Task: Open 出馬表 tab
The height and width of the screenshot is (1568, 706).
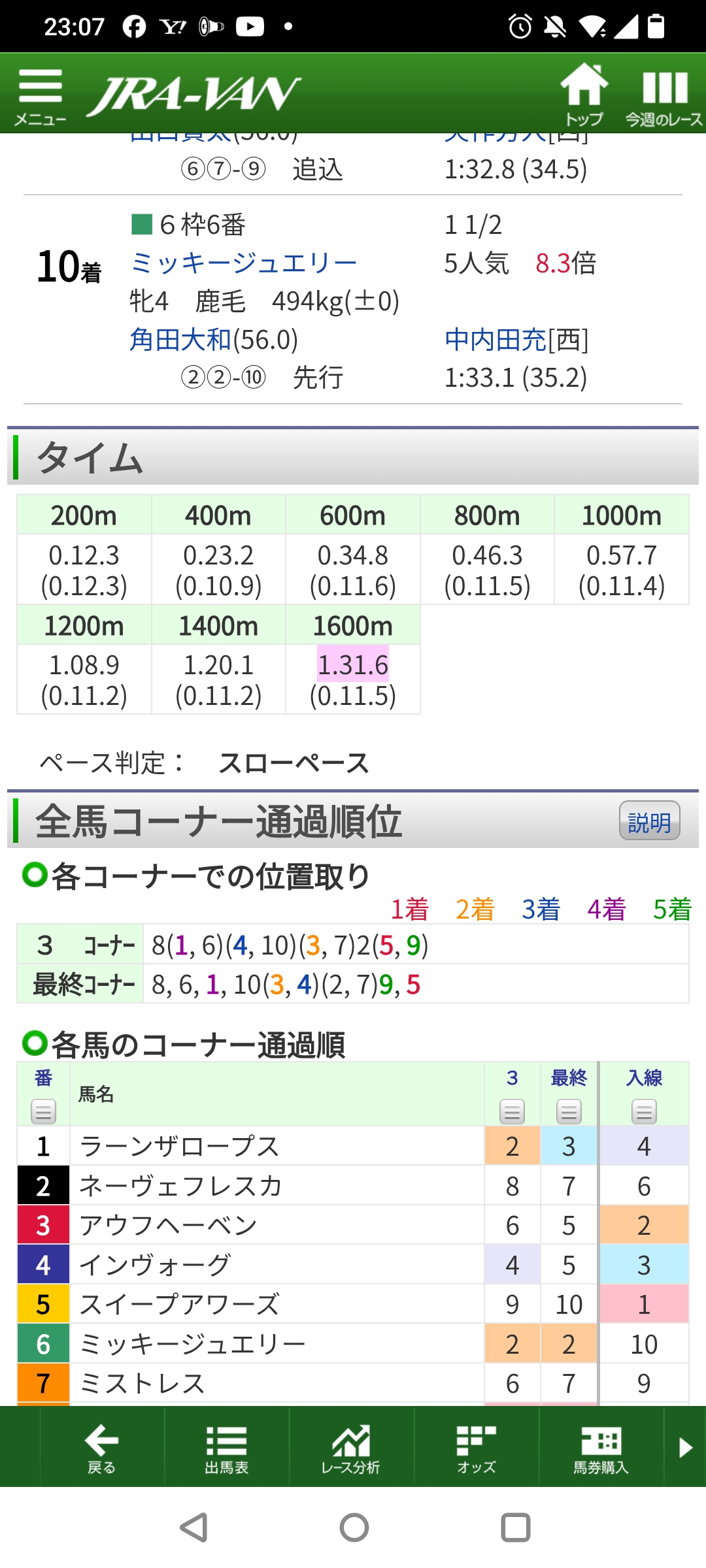Action: (x=227, y=1446)
